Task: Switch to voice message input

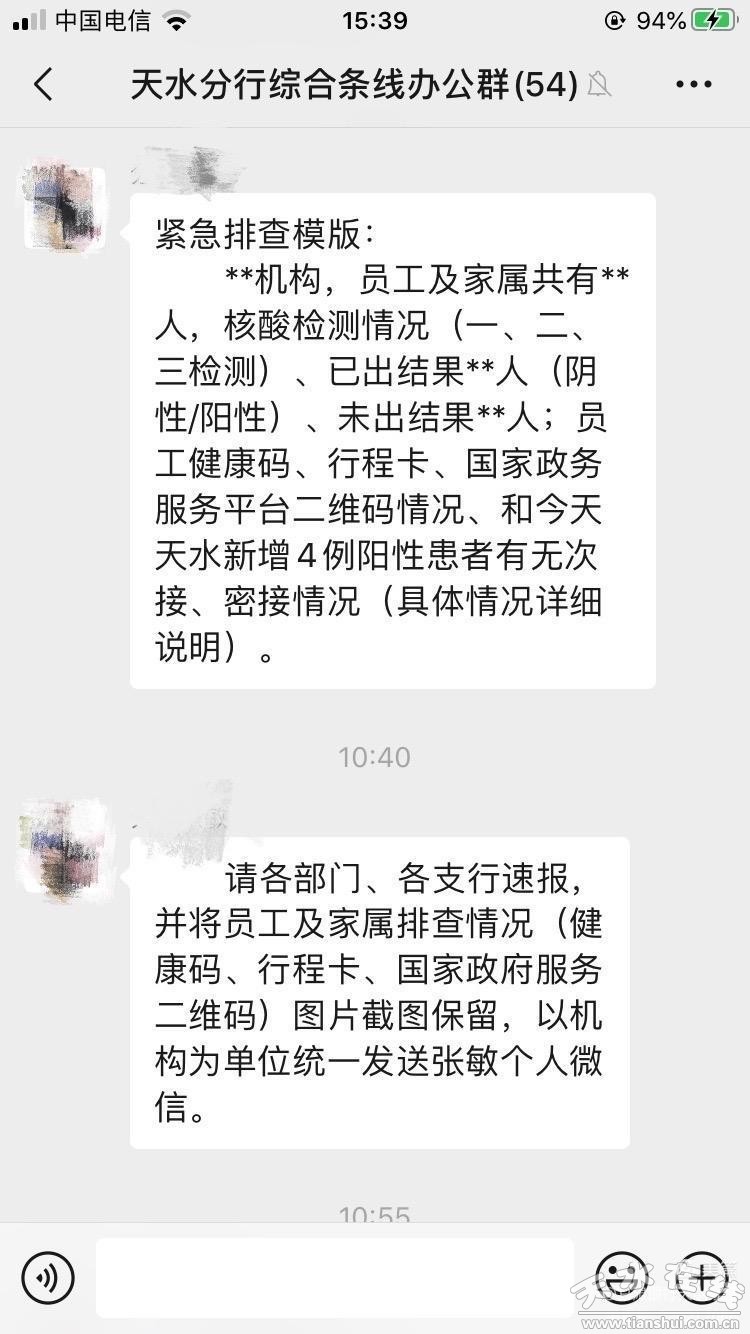Action: pyautogui.click(x=48, y=1277)
